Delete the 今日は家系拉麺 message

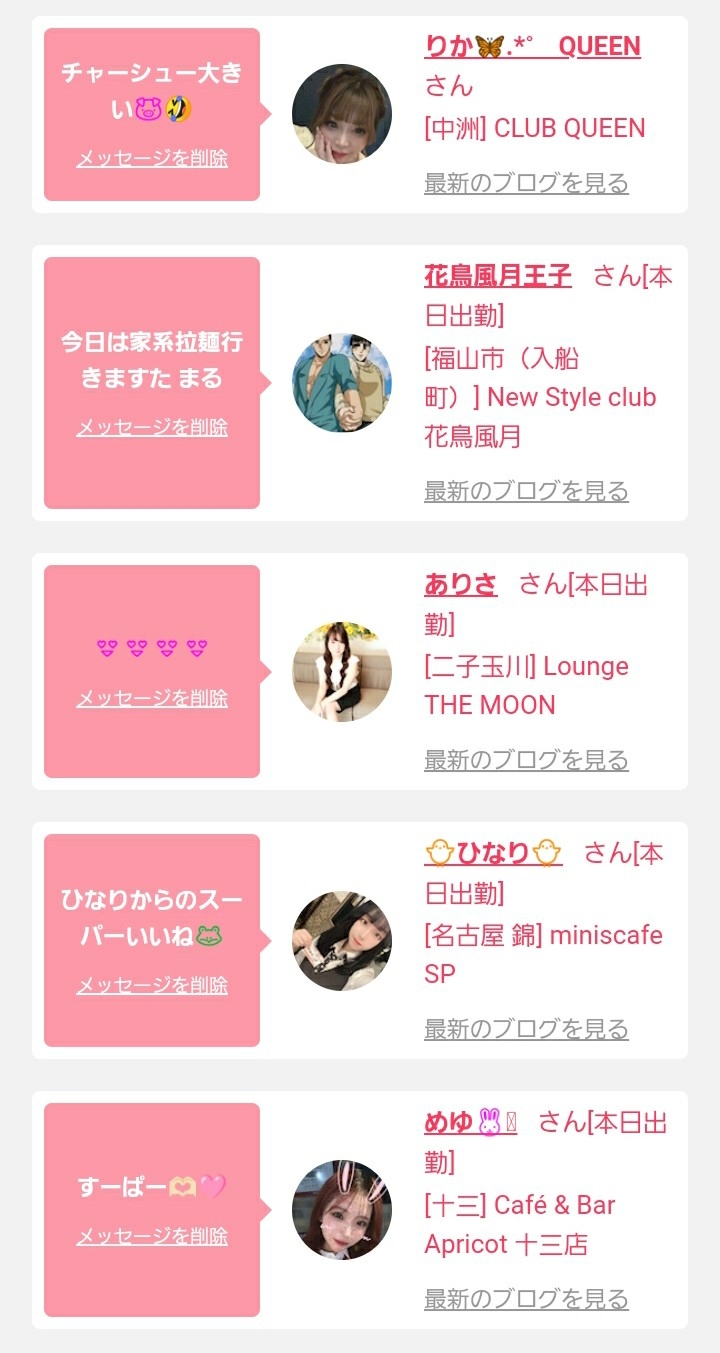pos(152,427)
